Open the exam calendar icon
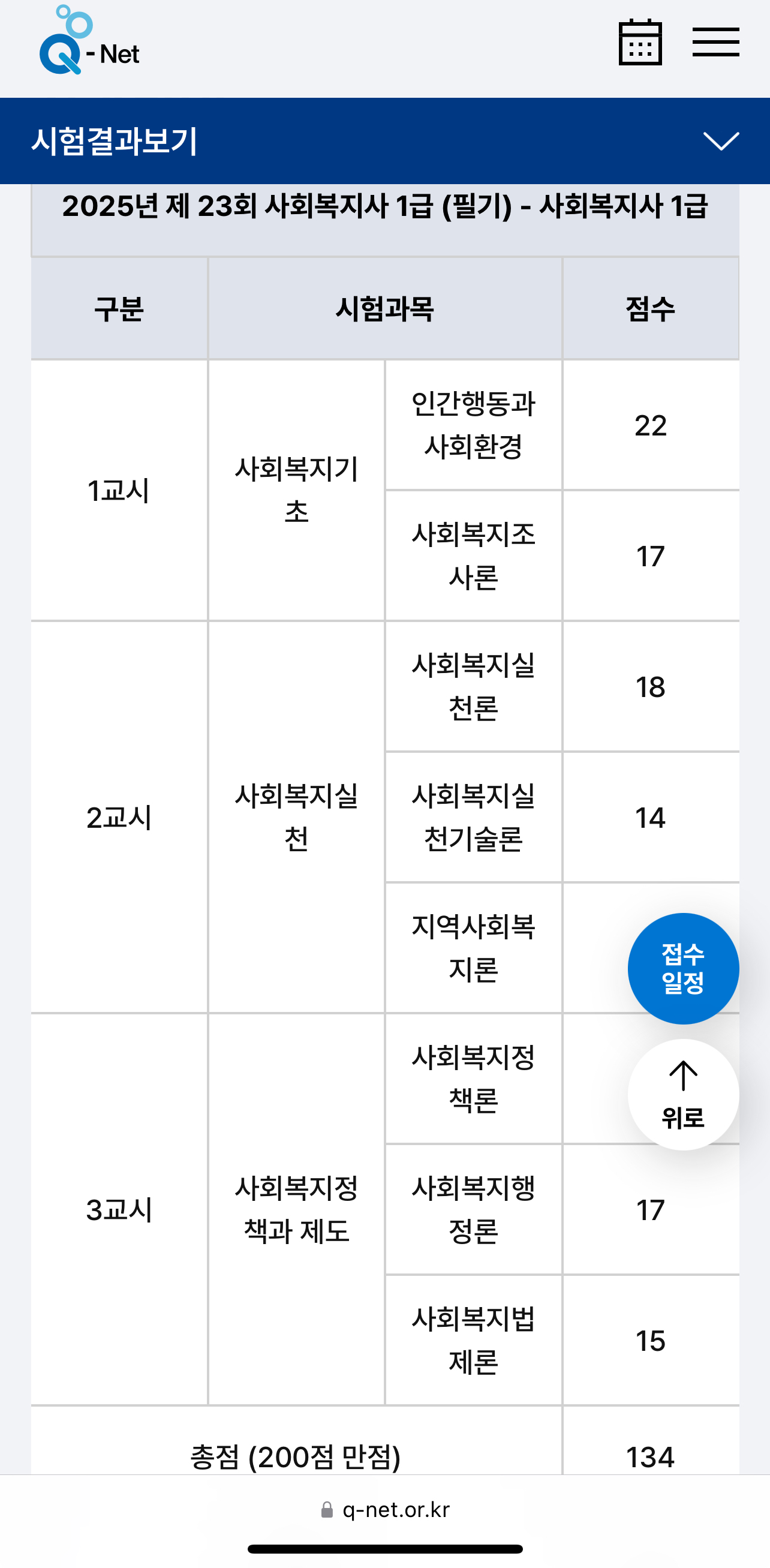Viewport: 770px width, 1568px height. click(640, 42)
